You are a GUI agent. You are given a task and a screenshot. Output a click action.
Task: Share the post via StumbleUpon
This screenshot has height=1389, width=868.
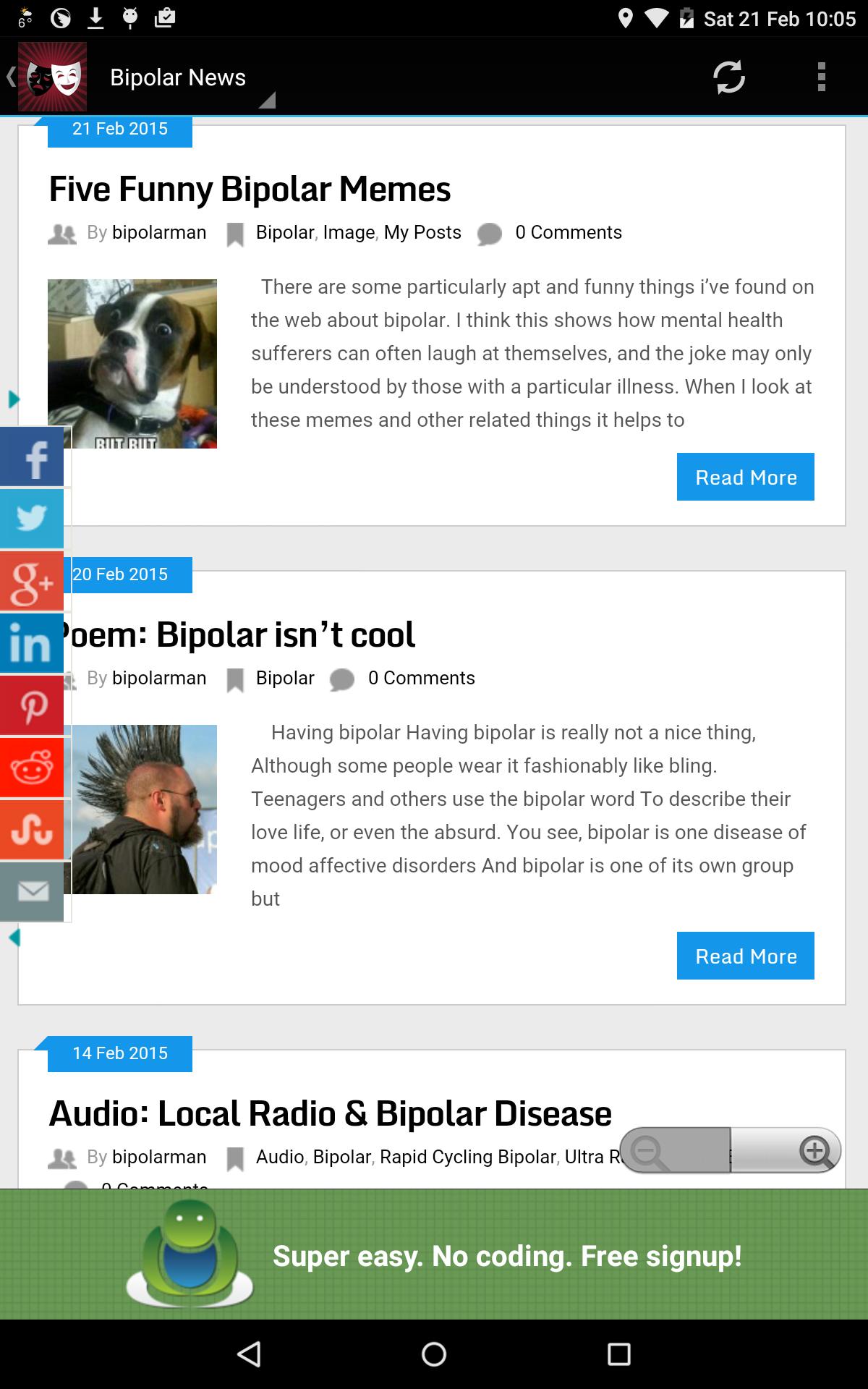coord(32,829)
